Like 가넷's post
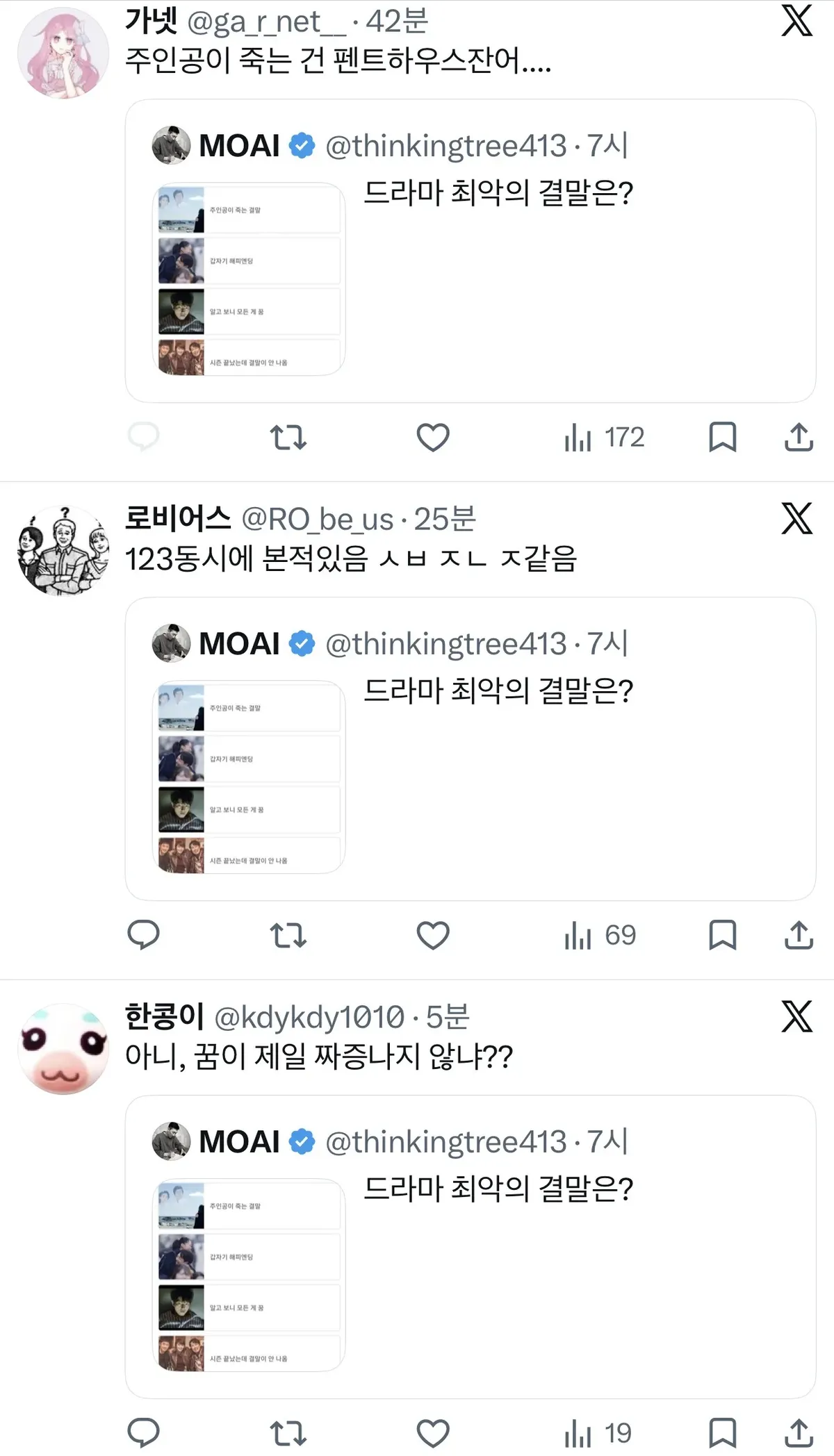Viewport: 834px width, 1456px height. [433, 438]
